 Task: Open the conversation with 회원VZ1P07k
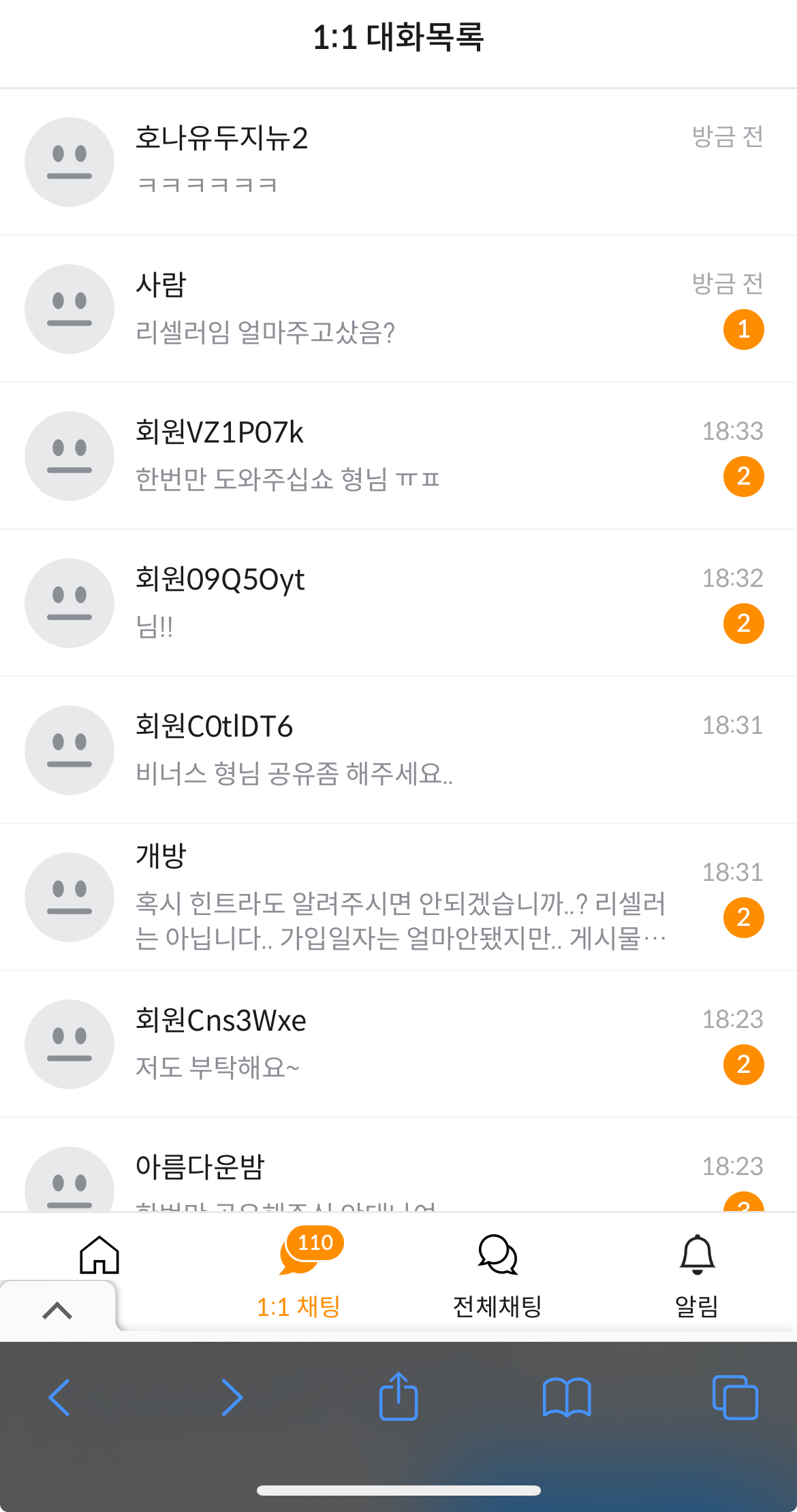click(398, 456)
